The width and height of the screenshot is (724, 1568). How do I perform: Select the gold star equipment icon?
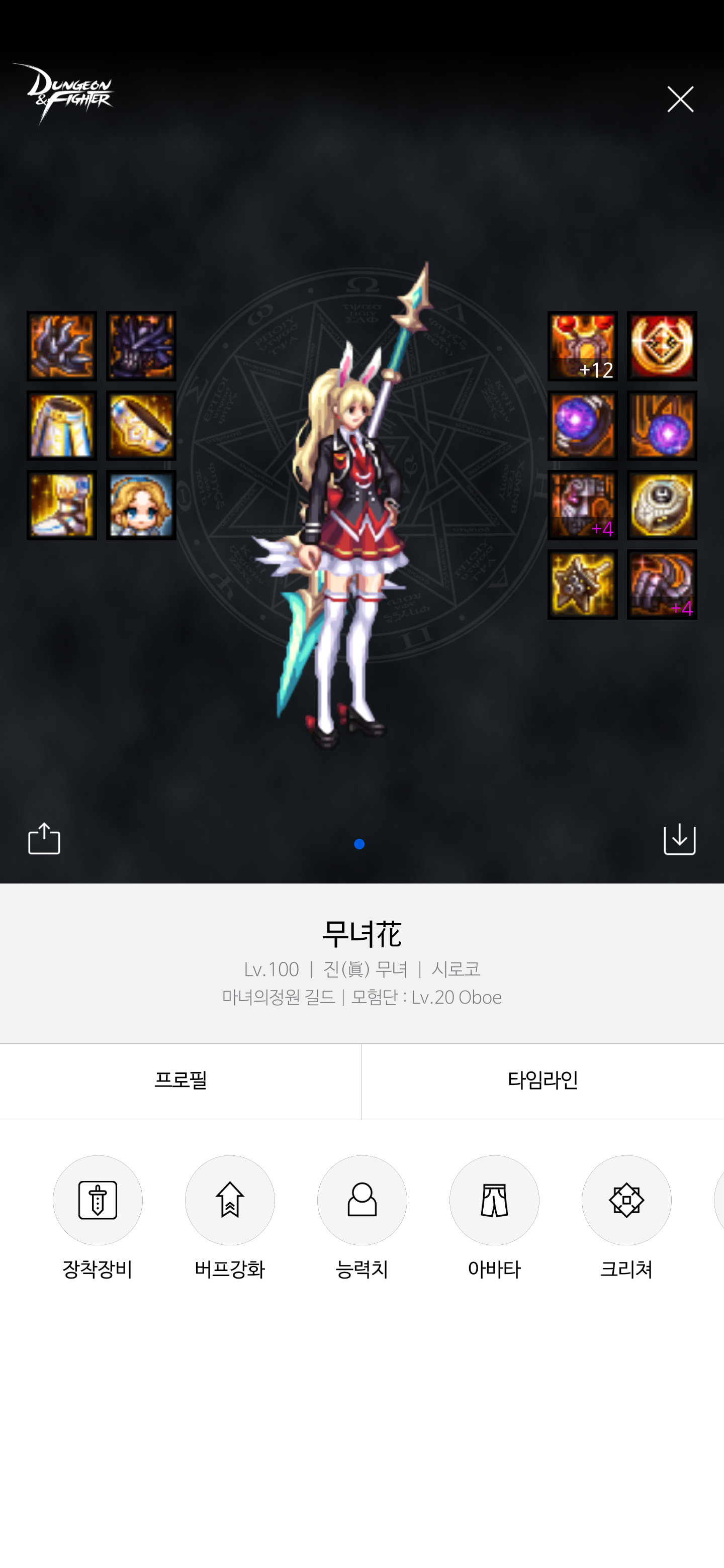582,584
